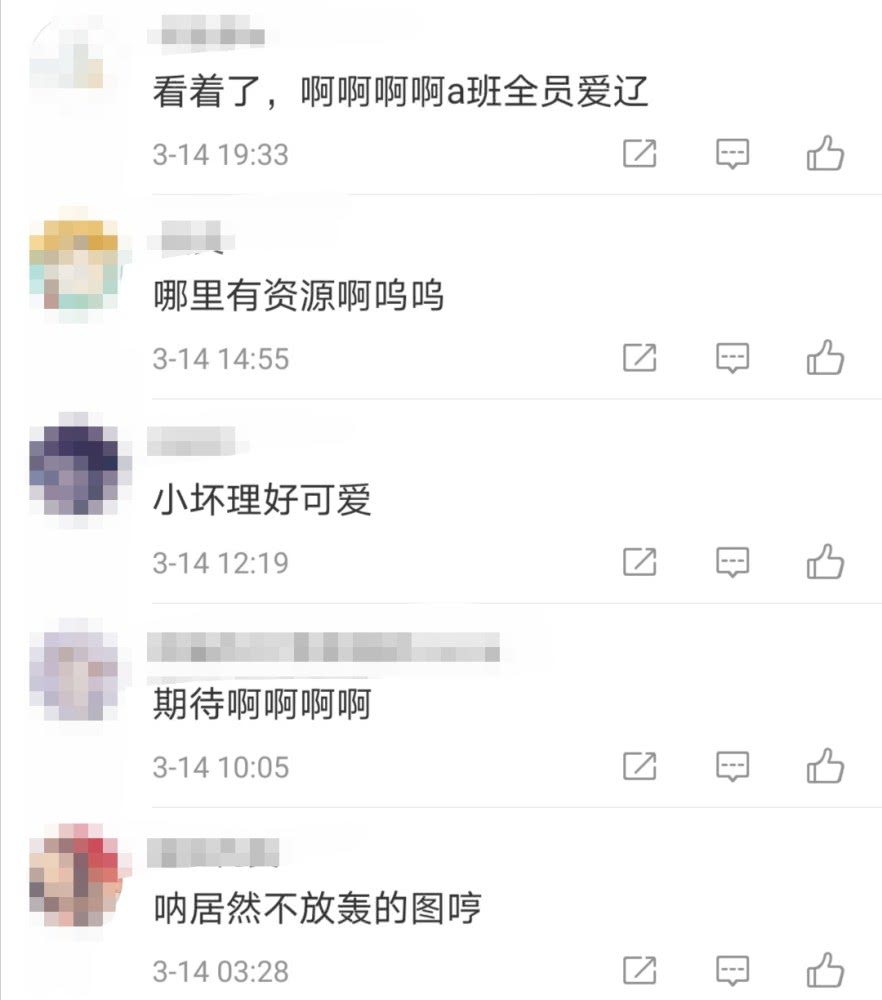
Task: Repost the comment '哪里有资源啊呜呜'
Action: (640, 358)
